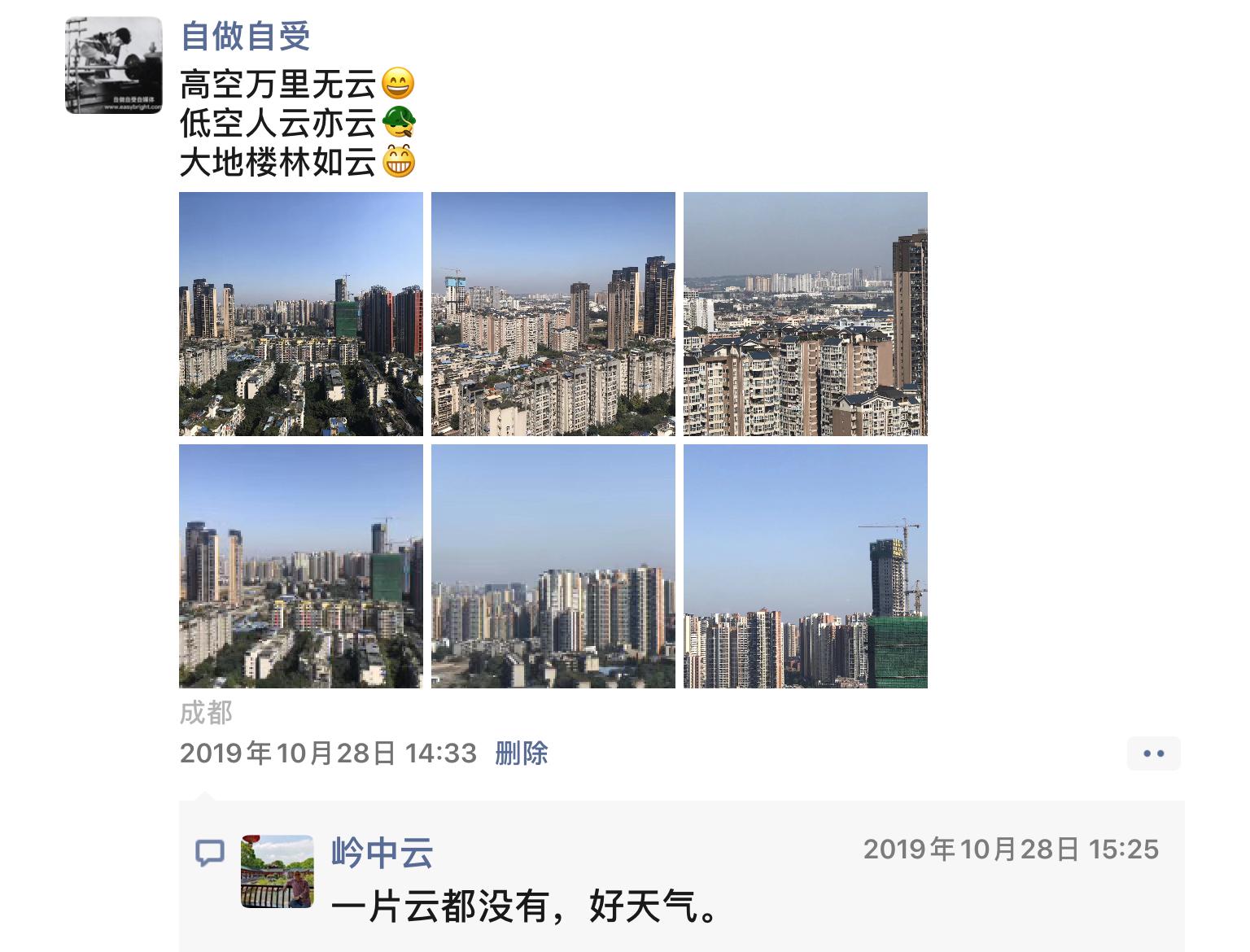Open the two-dot like/comment menu
1250x952 pixels.
(1153, 753)
